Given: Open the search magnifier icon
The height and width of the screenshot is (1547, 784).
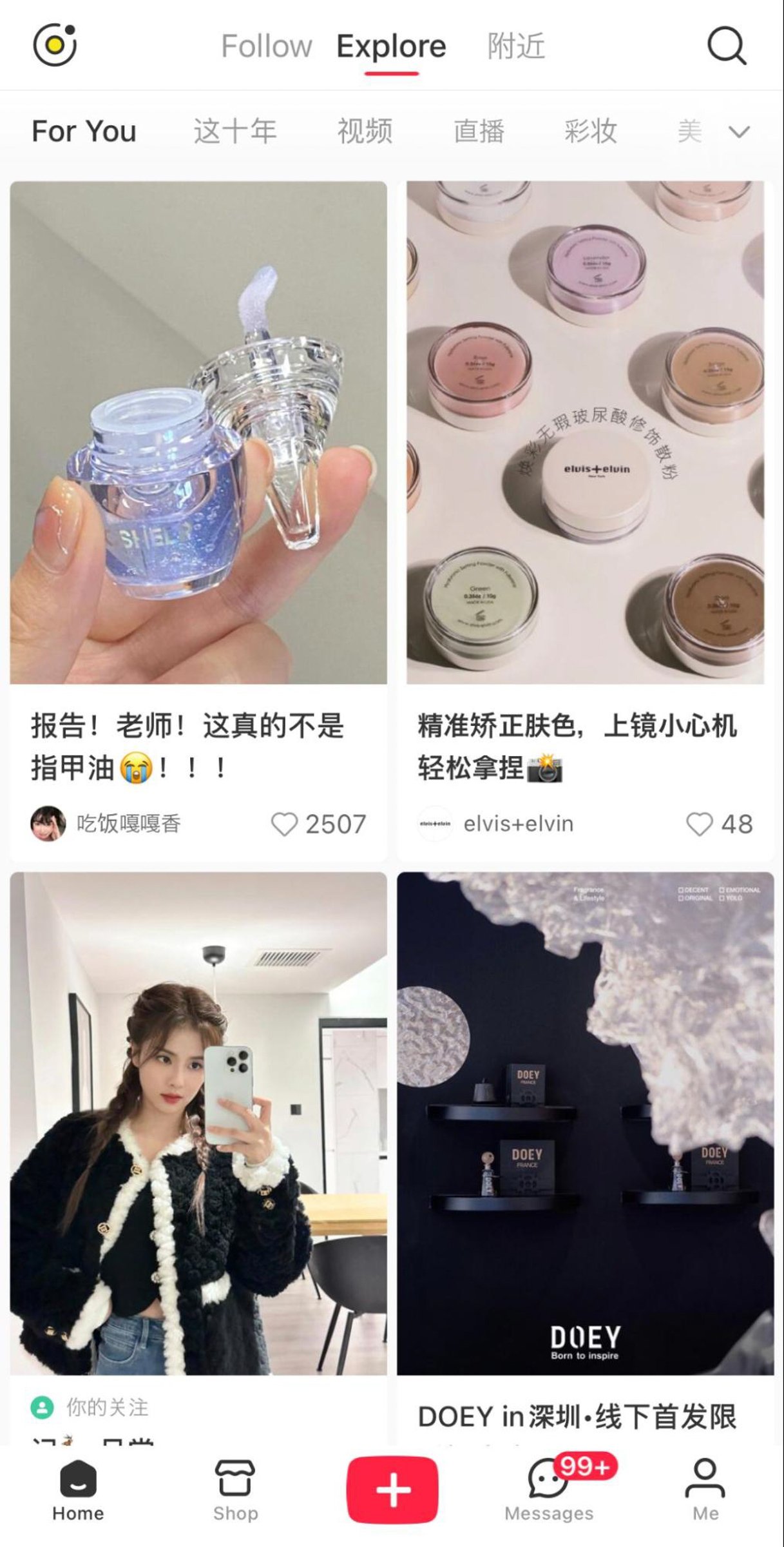Looking at the screenshot, I should tap(727, 46).
